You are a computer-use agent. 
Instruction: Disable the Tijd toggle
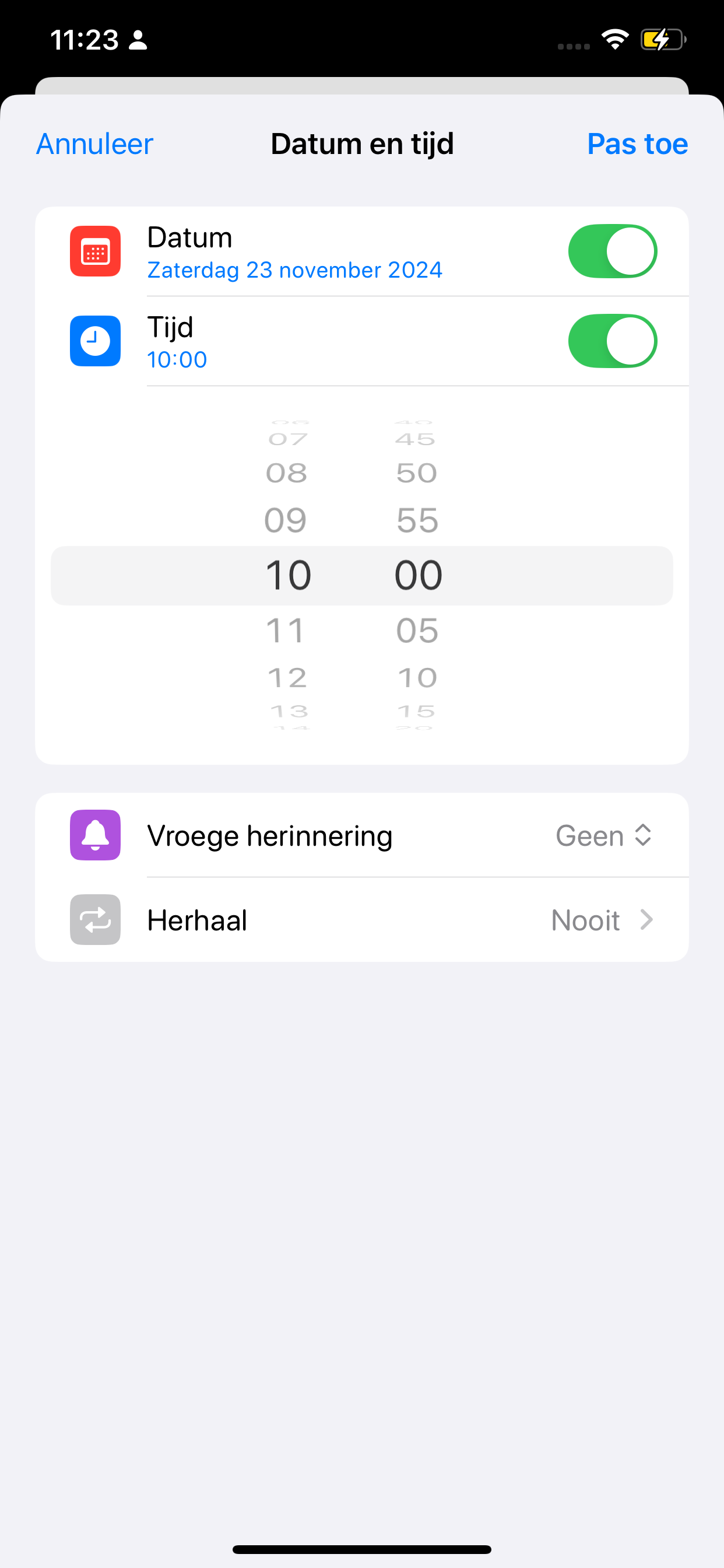612,341
